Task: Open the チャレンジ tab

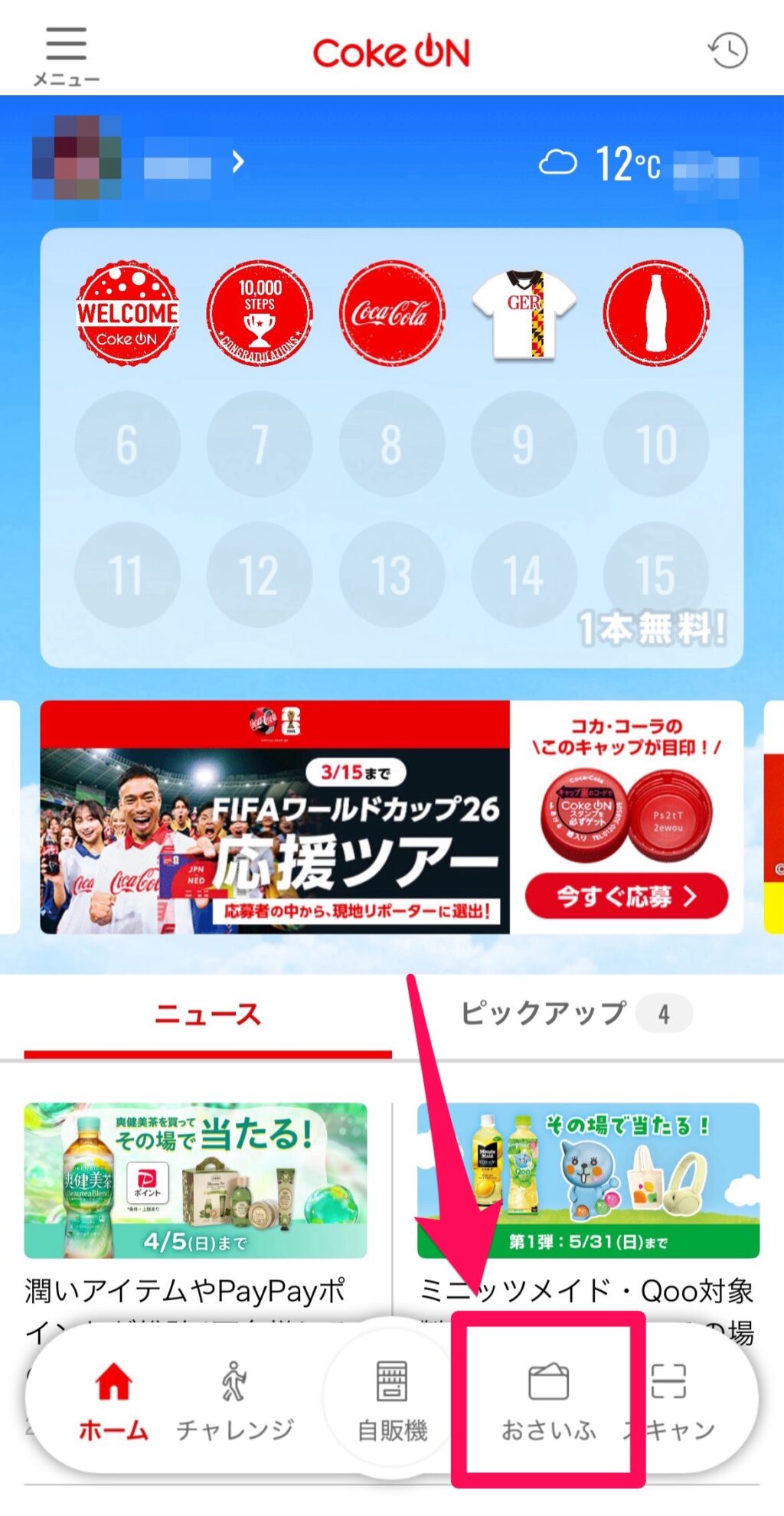Action: pyautogui.click(x=234, y=1401)
